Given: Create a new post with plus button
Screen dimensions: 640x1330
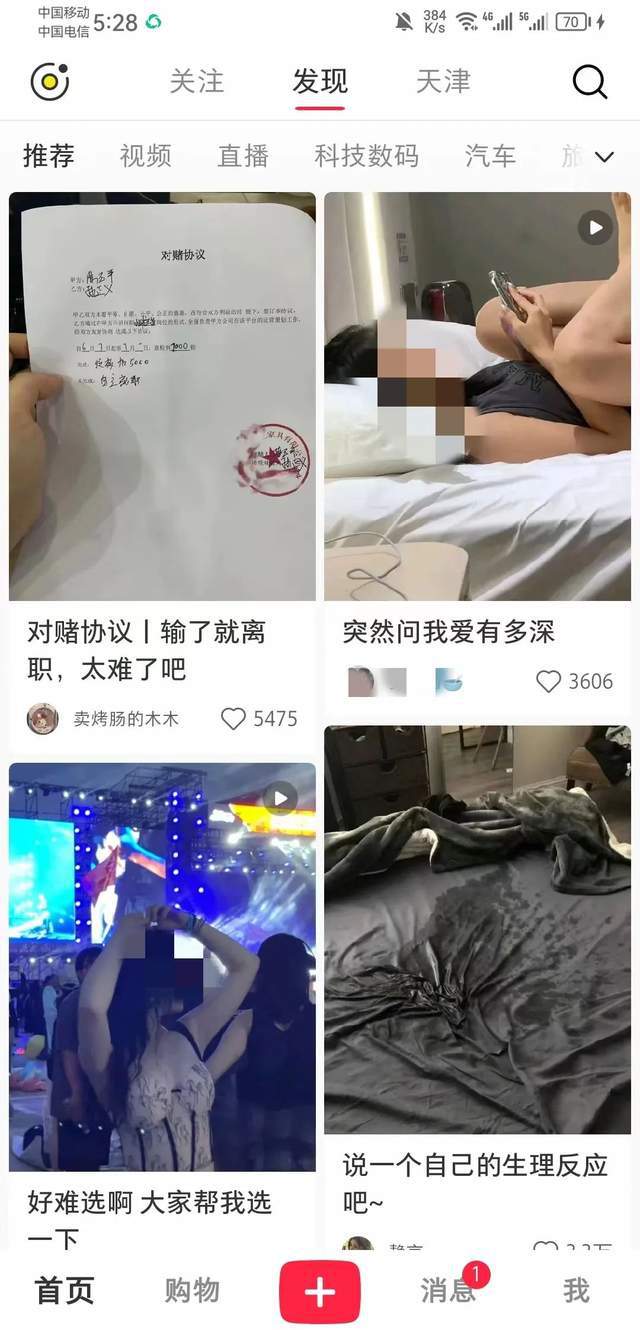Looking at the screenshot, I should point(319,1292).
